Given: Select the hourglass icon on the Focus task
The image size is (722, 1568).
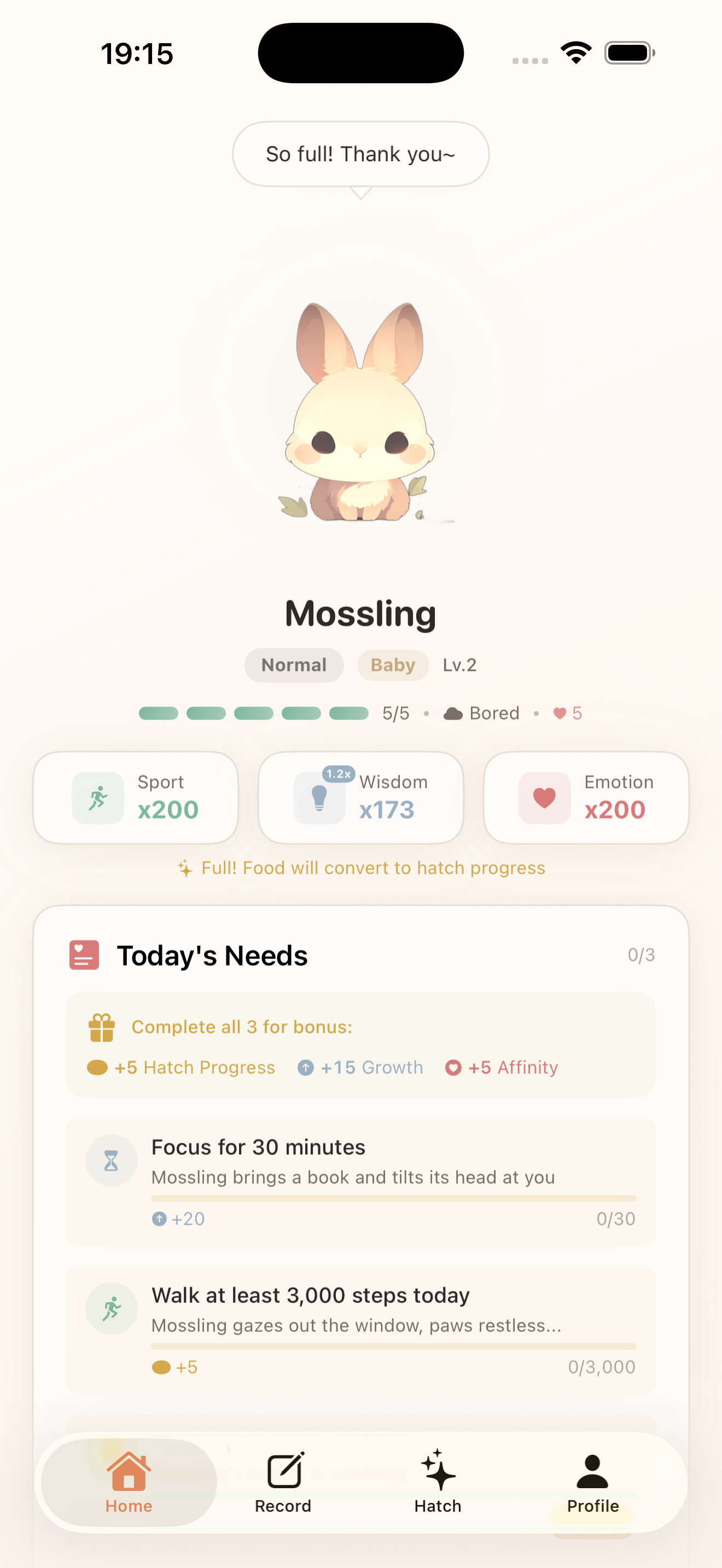Looking at the screenshot, I should (112, 1160).
